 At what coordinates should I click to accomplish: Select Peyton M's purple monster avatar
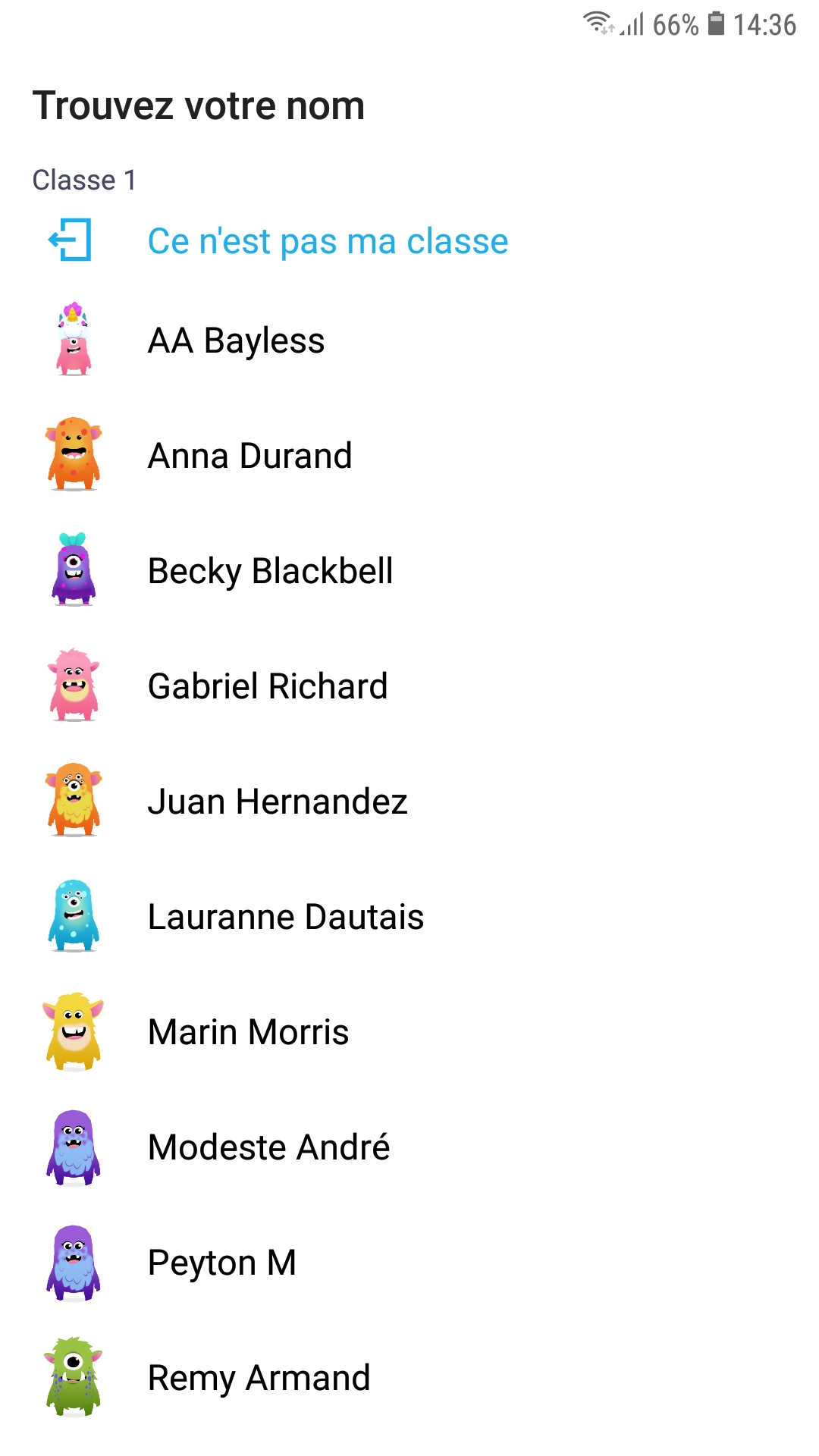74,1262
